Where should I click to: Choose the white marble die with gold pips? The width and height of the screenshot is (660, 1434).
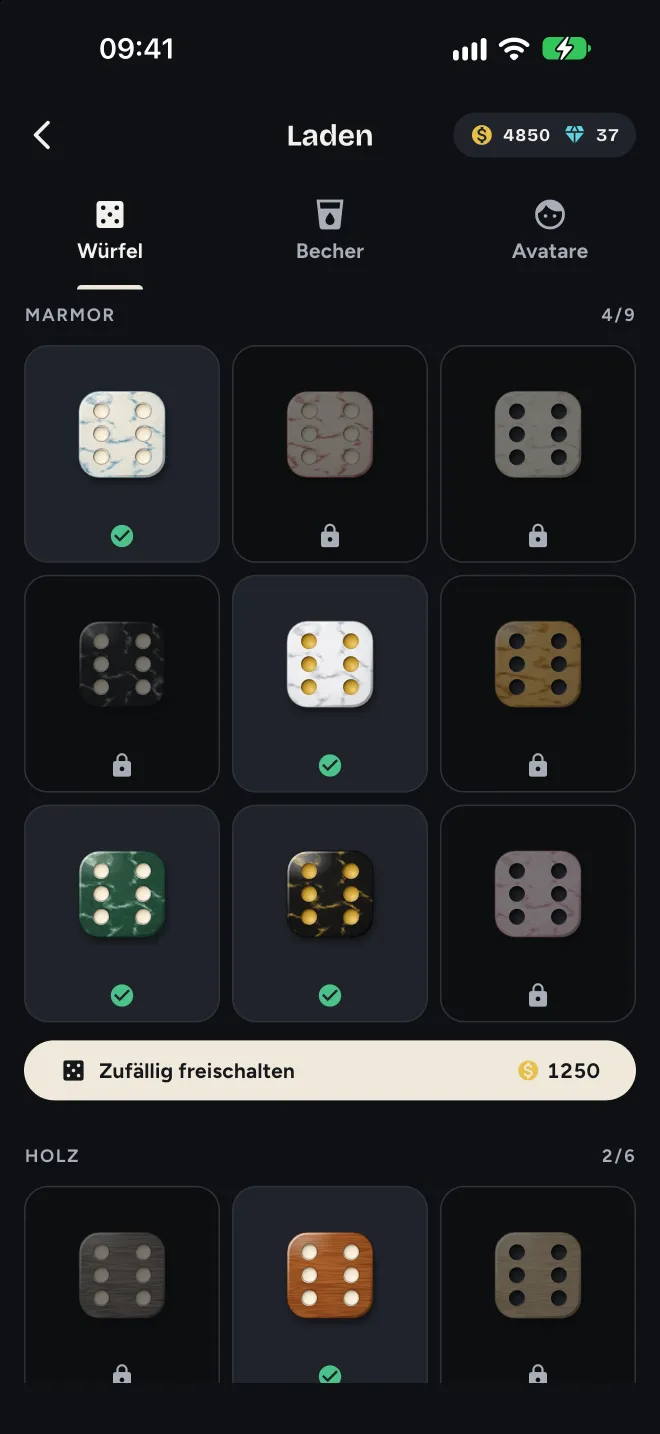(x=330, y=684)
